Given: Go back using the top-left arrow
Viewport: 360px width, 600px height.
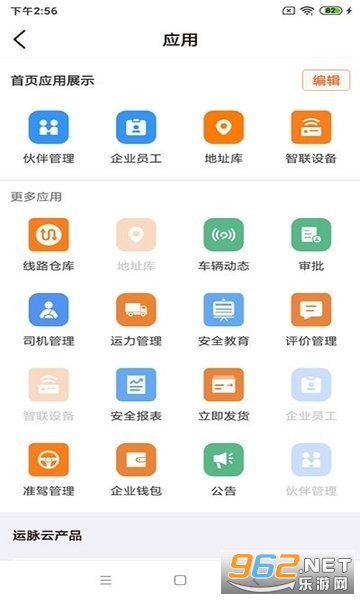Looking at the screenshot, I should (20, 39).
